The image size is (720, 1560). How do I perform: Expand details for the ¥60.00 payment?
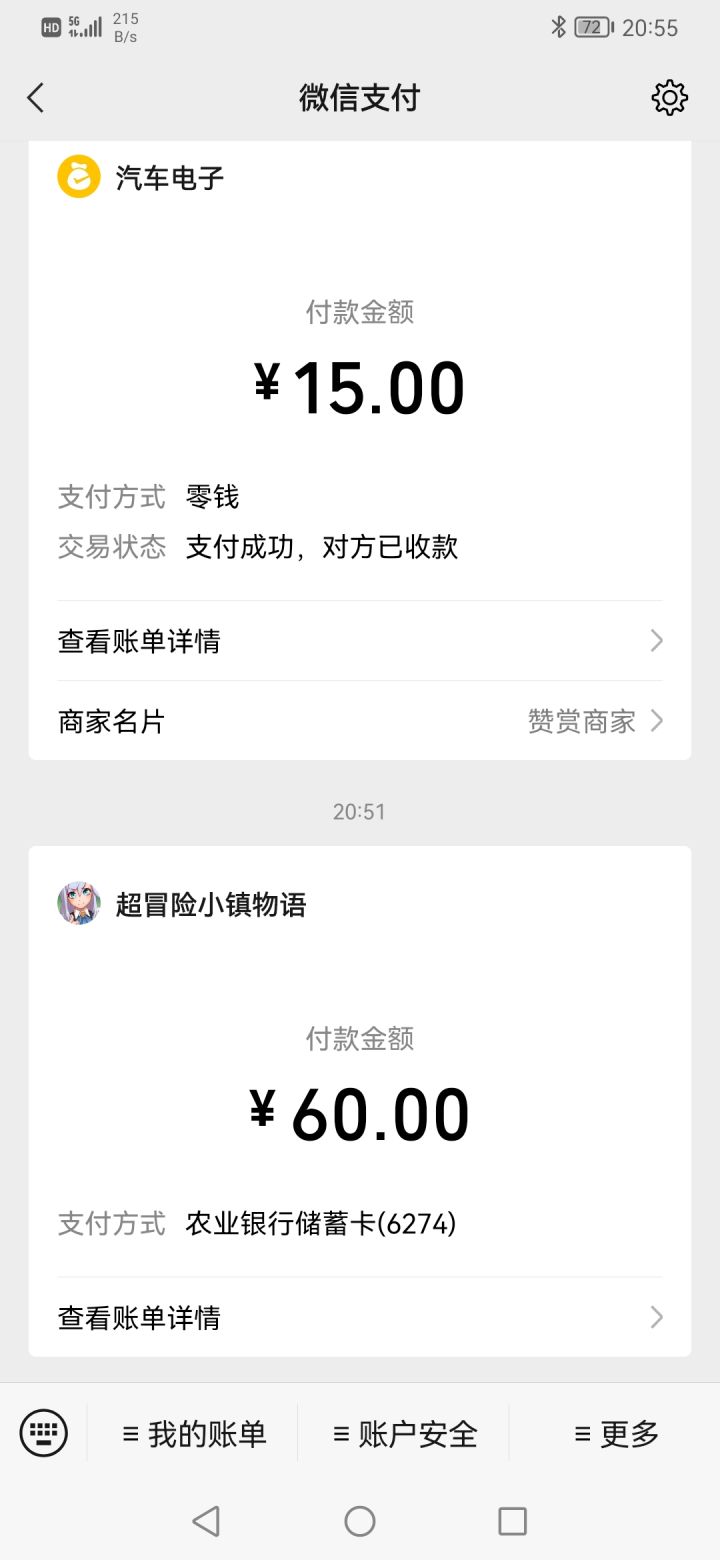[655, 1318]
